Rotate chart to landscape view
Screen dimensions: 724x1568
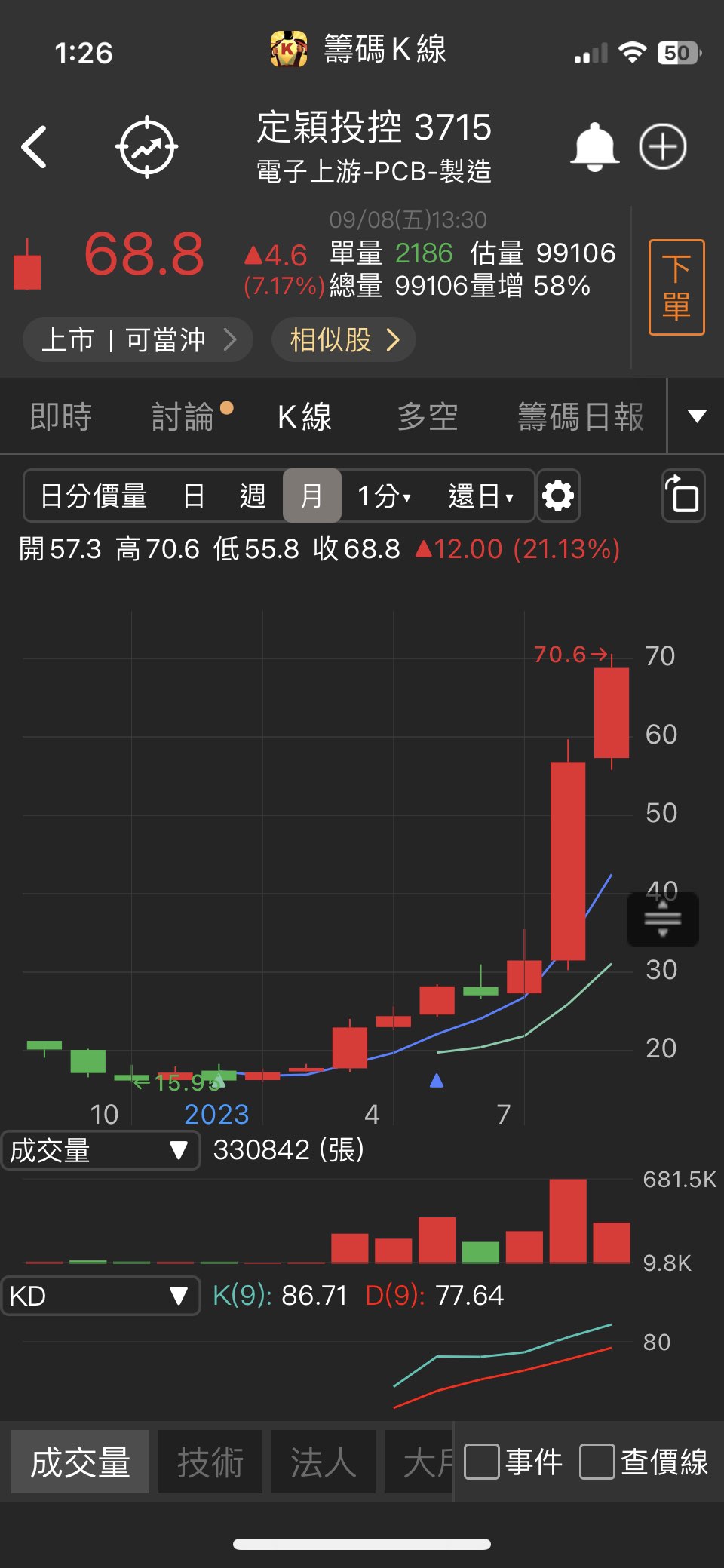pyautogui.click(x=683, y=496)
